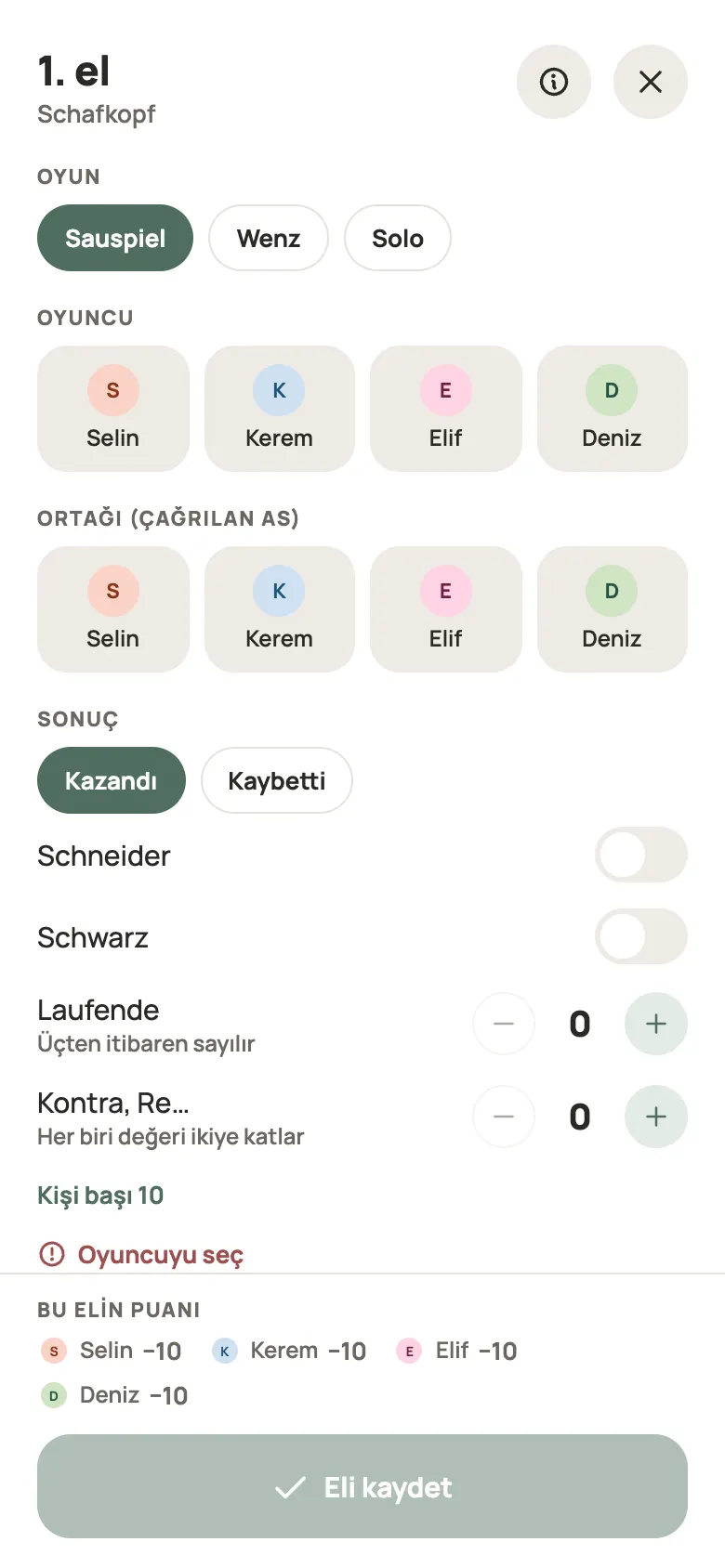Image resolution: width=725 pixels, height=1568 pixels.
Task: Open the info icon
Action: pos(554,82)
